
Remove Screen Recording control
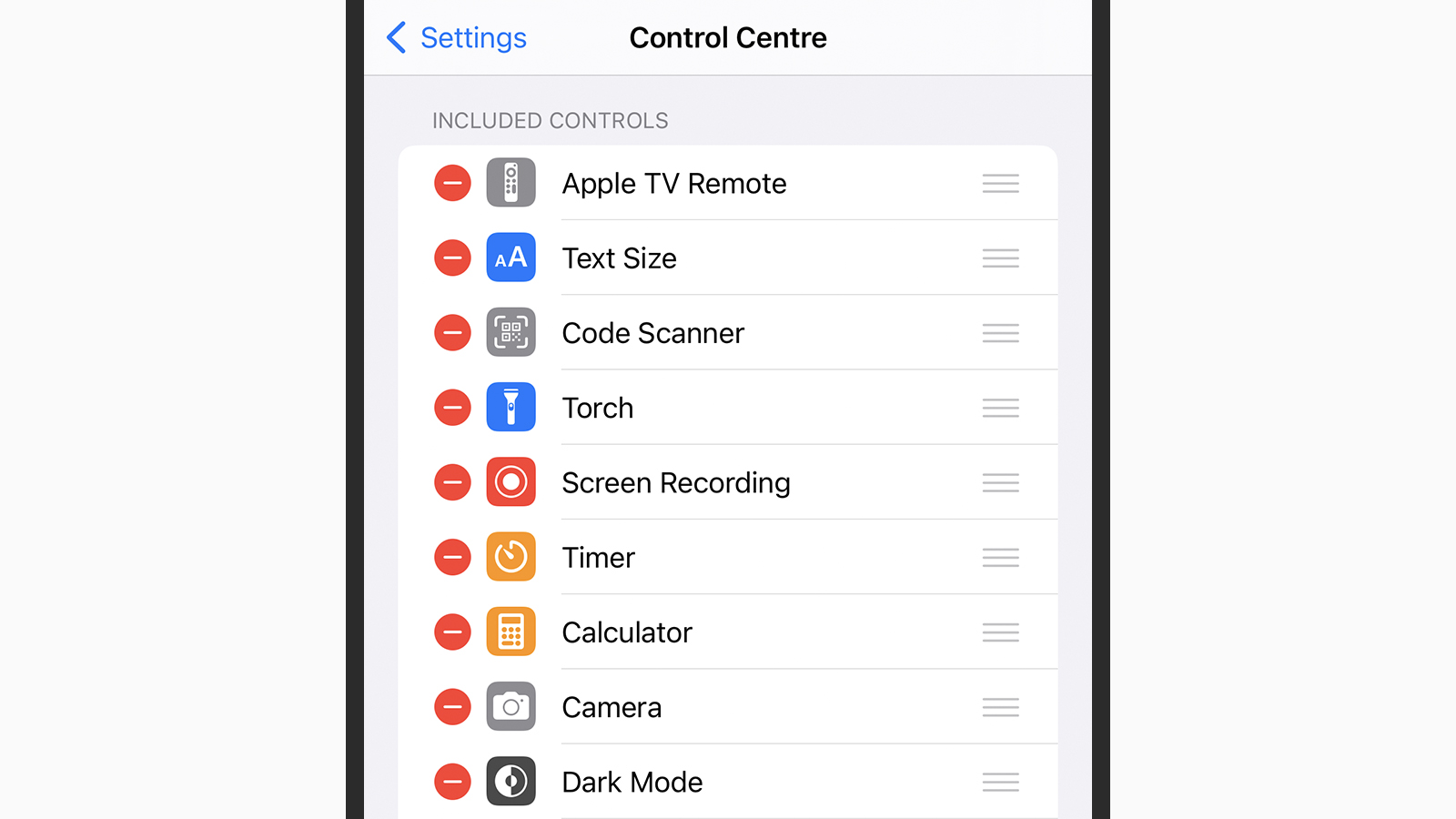tap(452, 482)
